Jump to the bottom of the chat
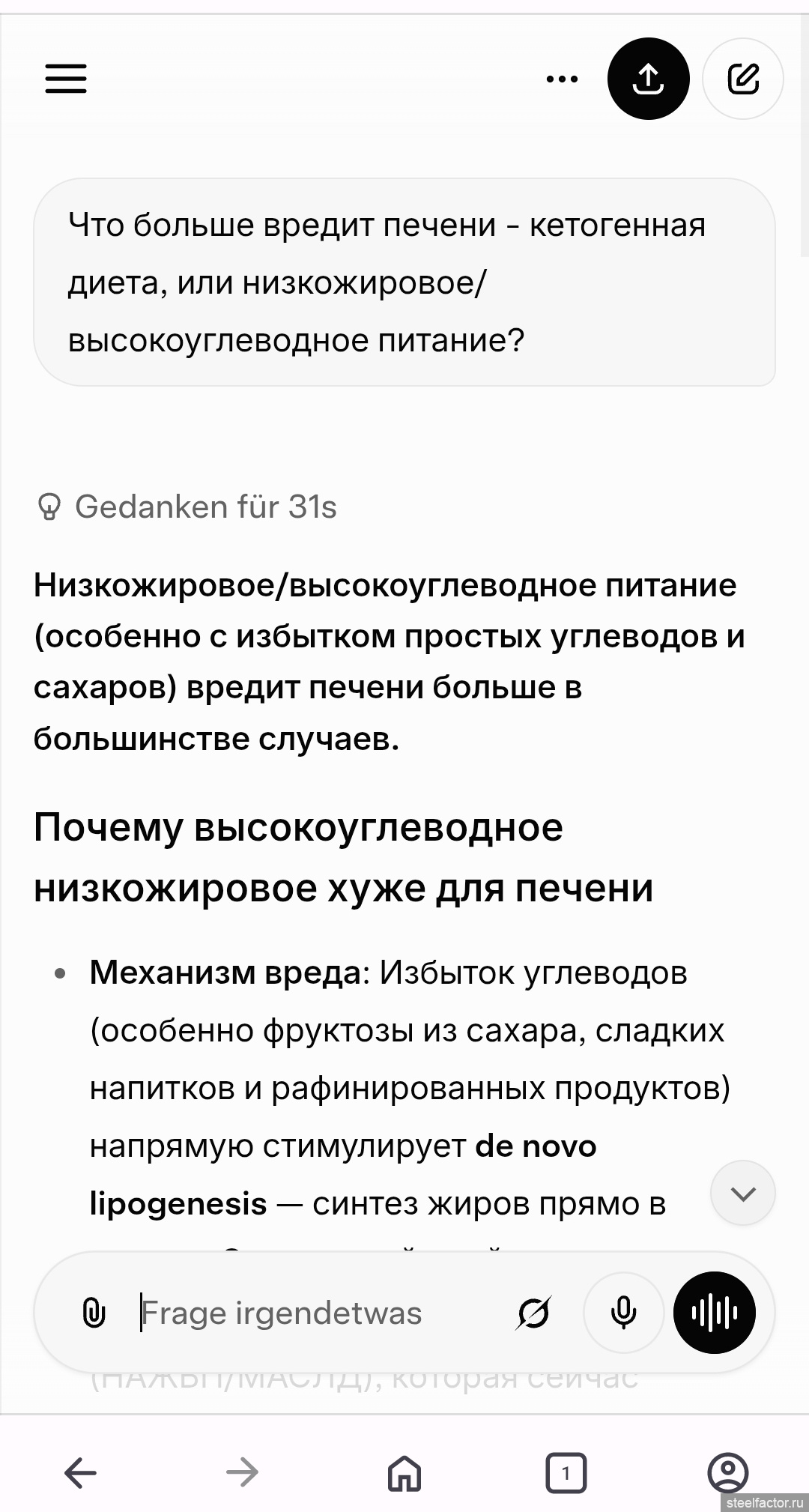Viewport: 809px width, 1512px height. click(742, 1194)
